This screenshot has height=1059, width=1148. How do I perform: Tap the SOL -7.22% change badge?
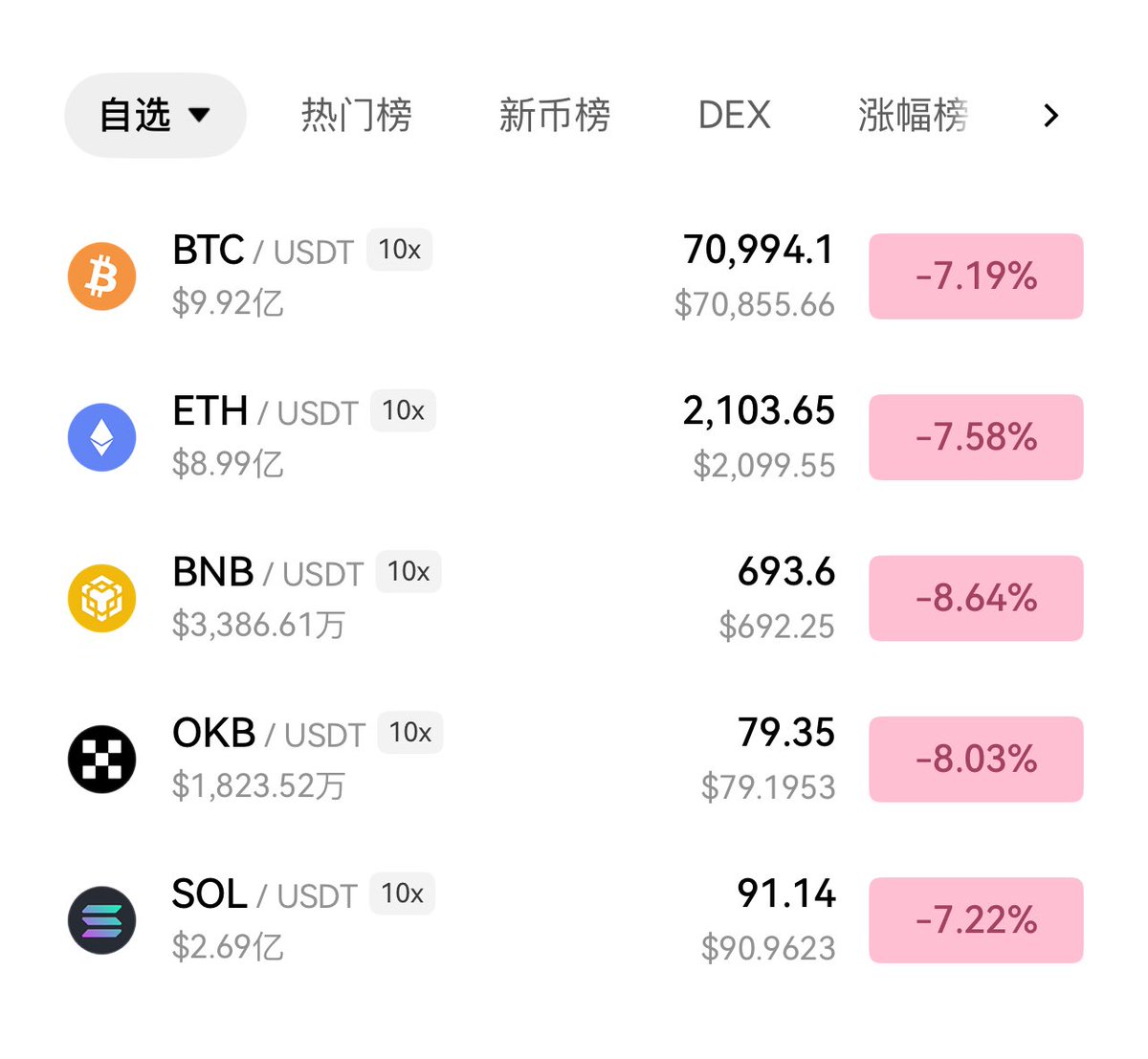click(976, 919)
